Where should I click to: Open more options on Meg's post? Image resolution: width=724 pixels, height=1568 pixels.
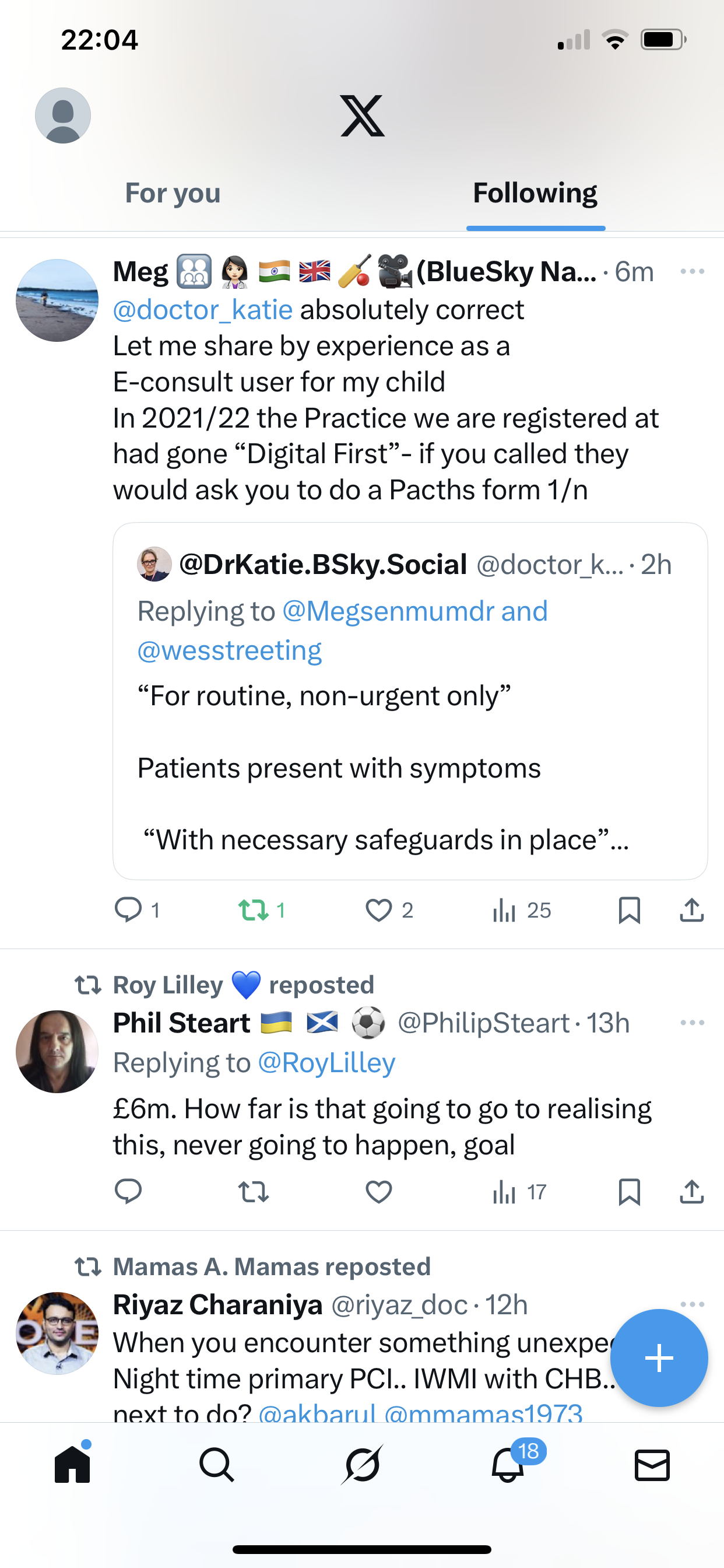point(692,271)
